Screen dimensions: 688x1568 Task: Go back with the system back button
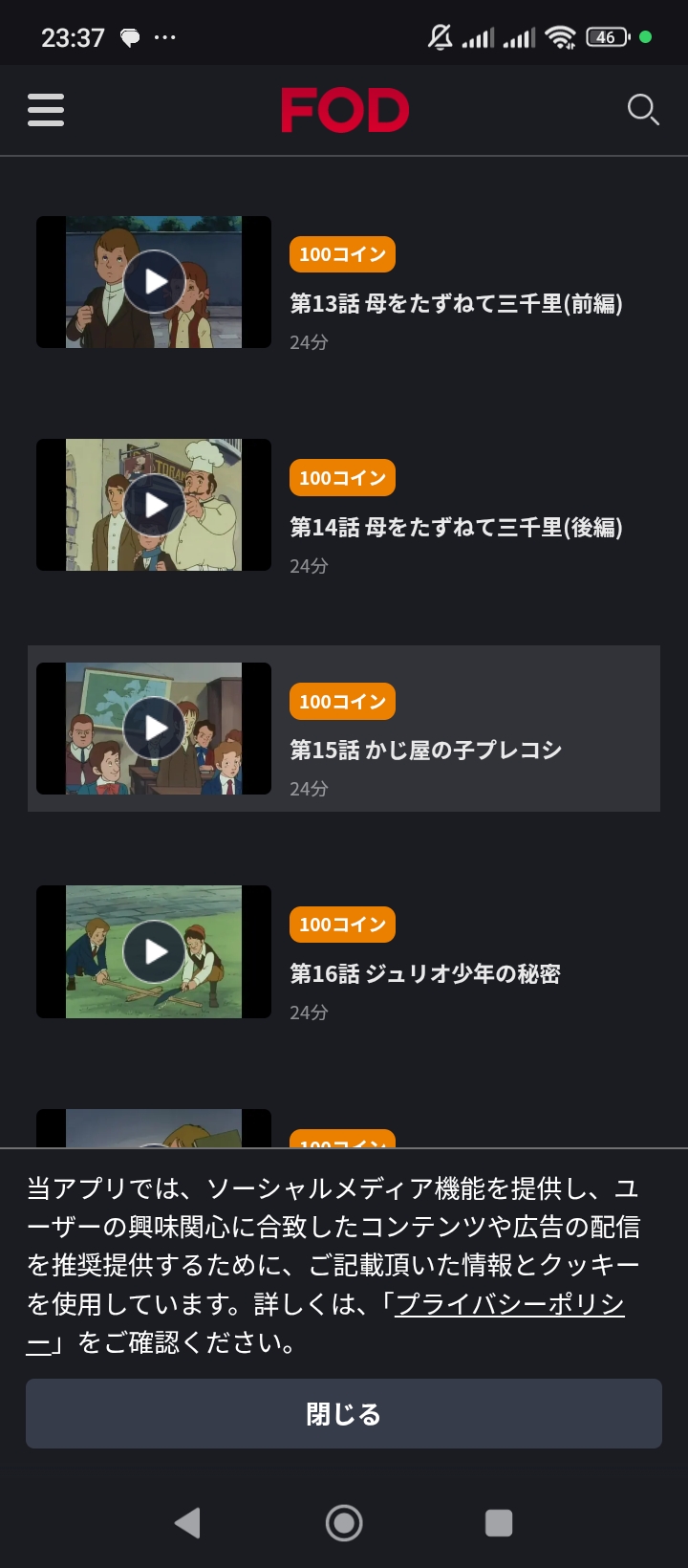[x=188, y=1522]
